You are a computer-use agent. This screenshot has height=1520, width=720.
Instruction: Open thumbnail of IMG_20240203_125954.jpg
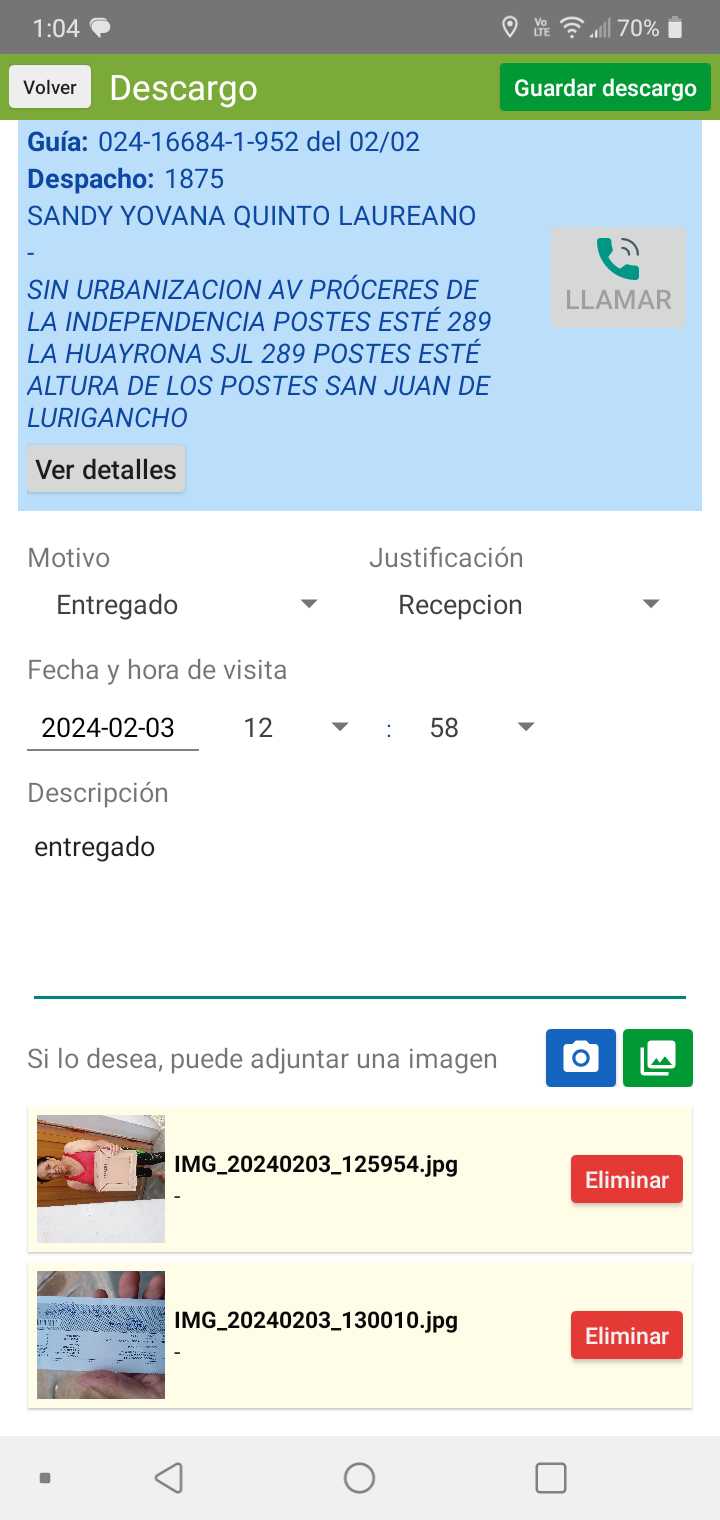point(101,1179)
